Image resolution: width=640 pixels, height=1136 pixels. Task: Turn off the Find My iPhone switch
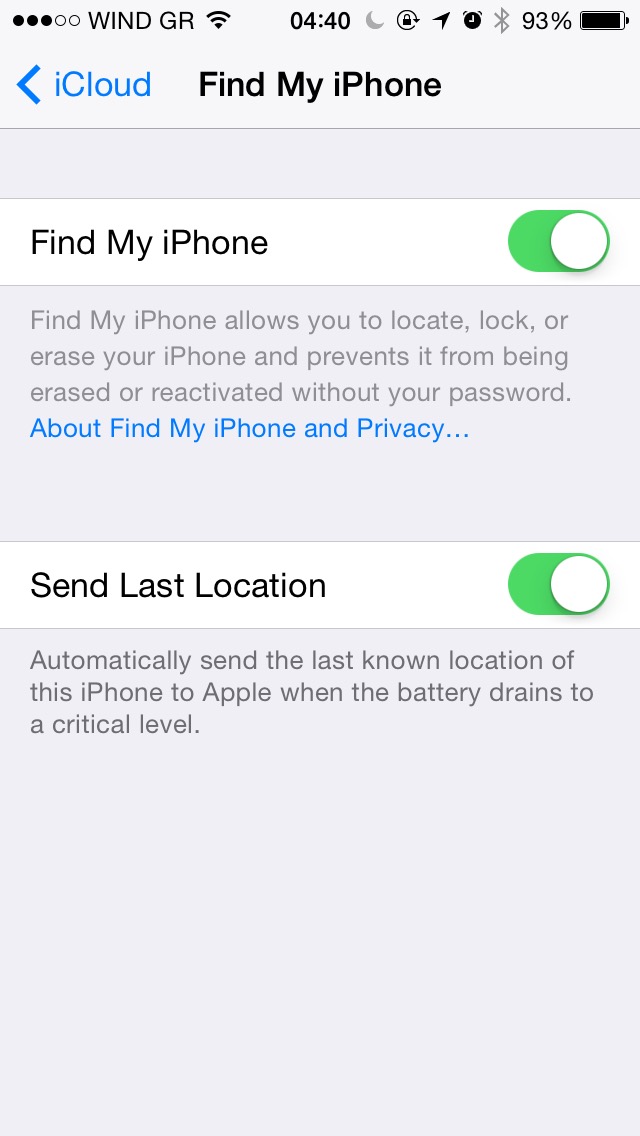coord(558,242)
